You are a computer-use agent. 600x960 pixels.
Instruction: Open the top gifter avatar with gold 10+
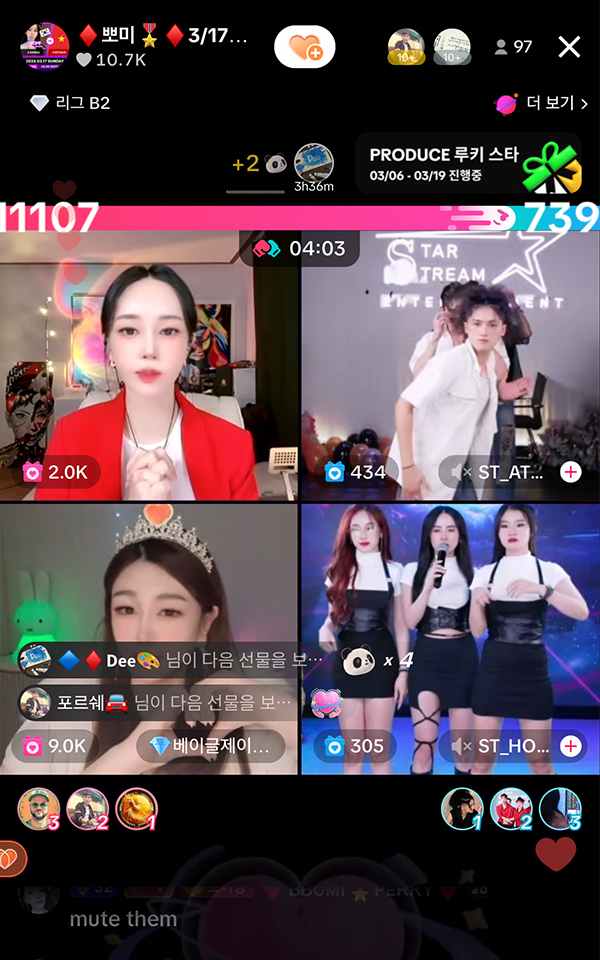pos(406,47)
